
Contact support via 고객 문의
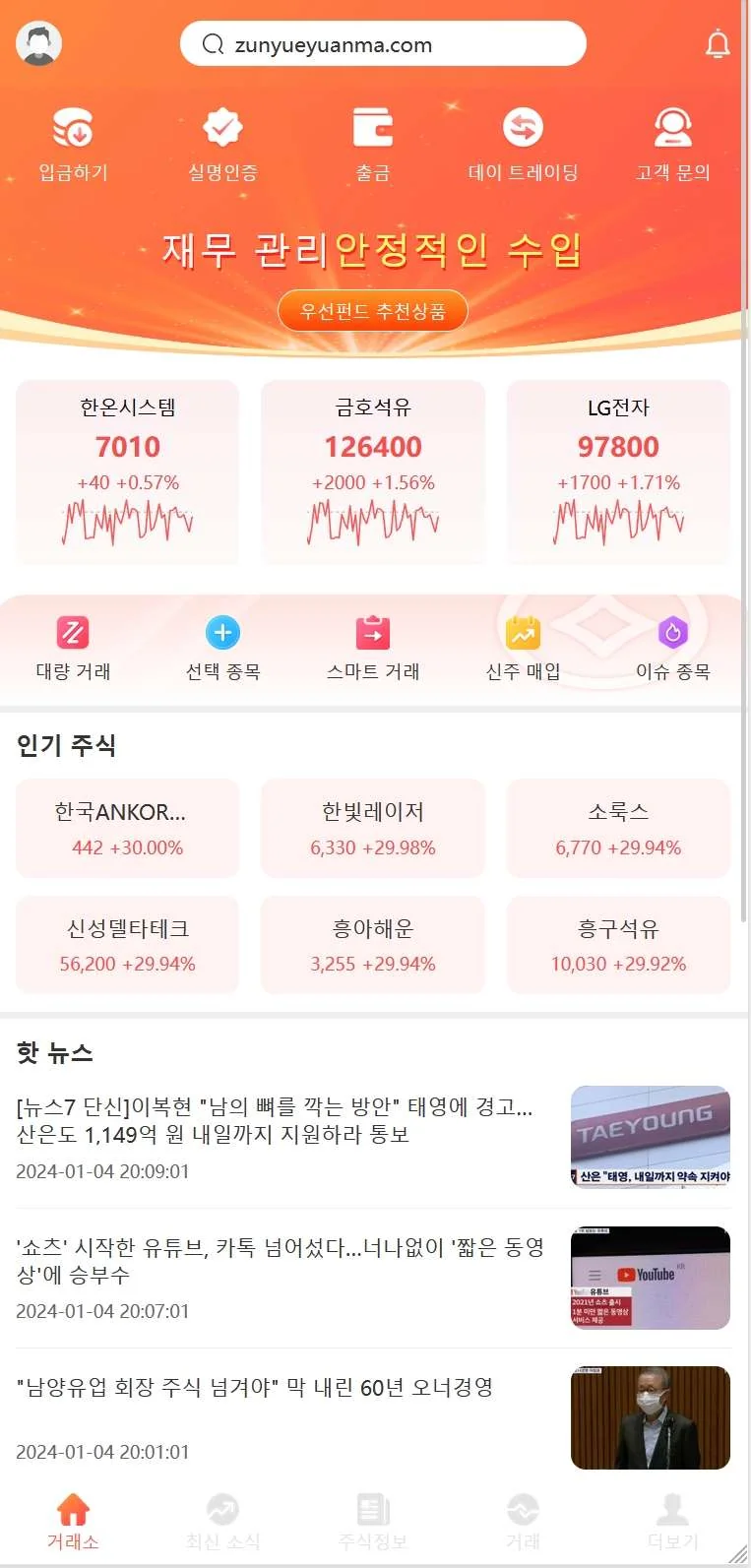(x=673, y=145)
